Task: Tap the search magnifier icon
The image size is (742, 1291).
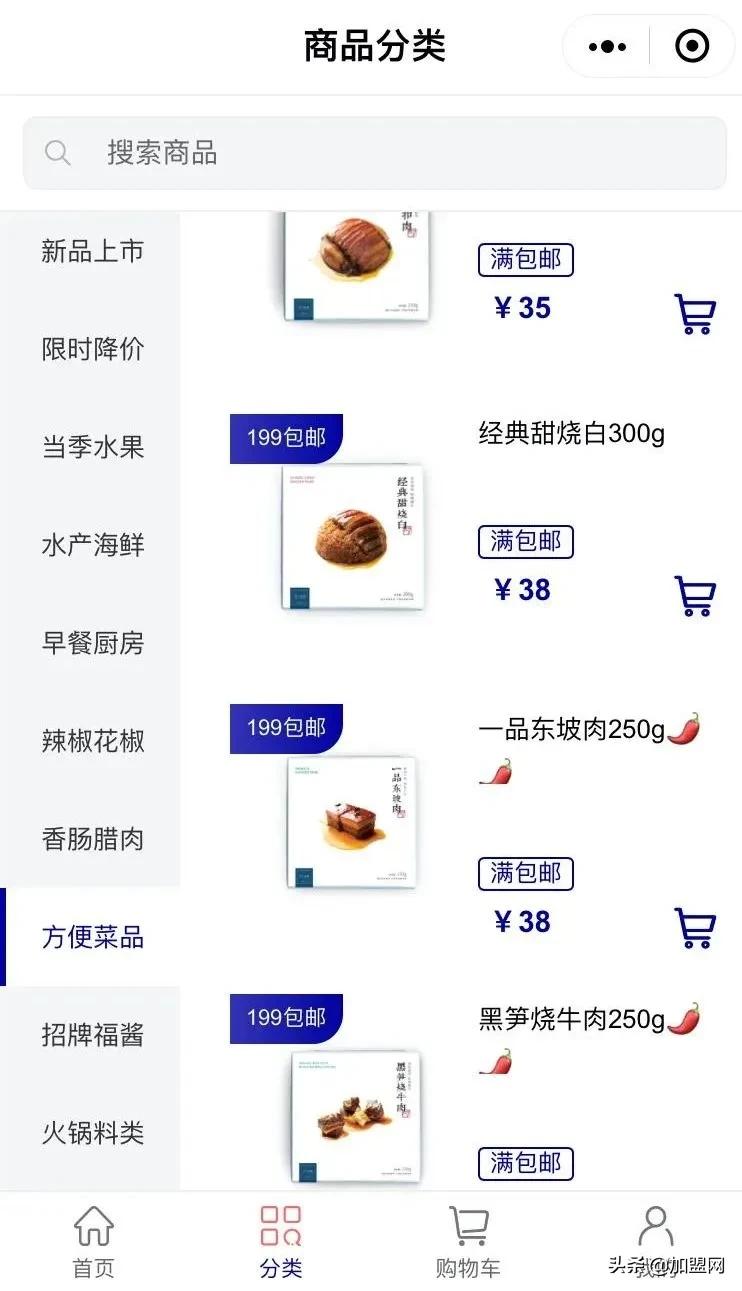Action: pos(57,152)
